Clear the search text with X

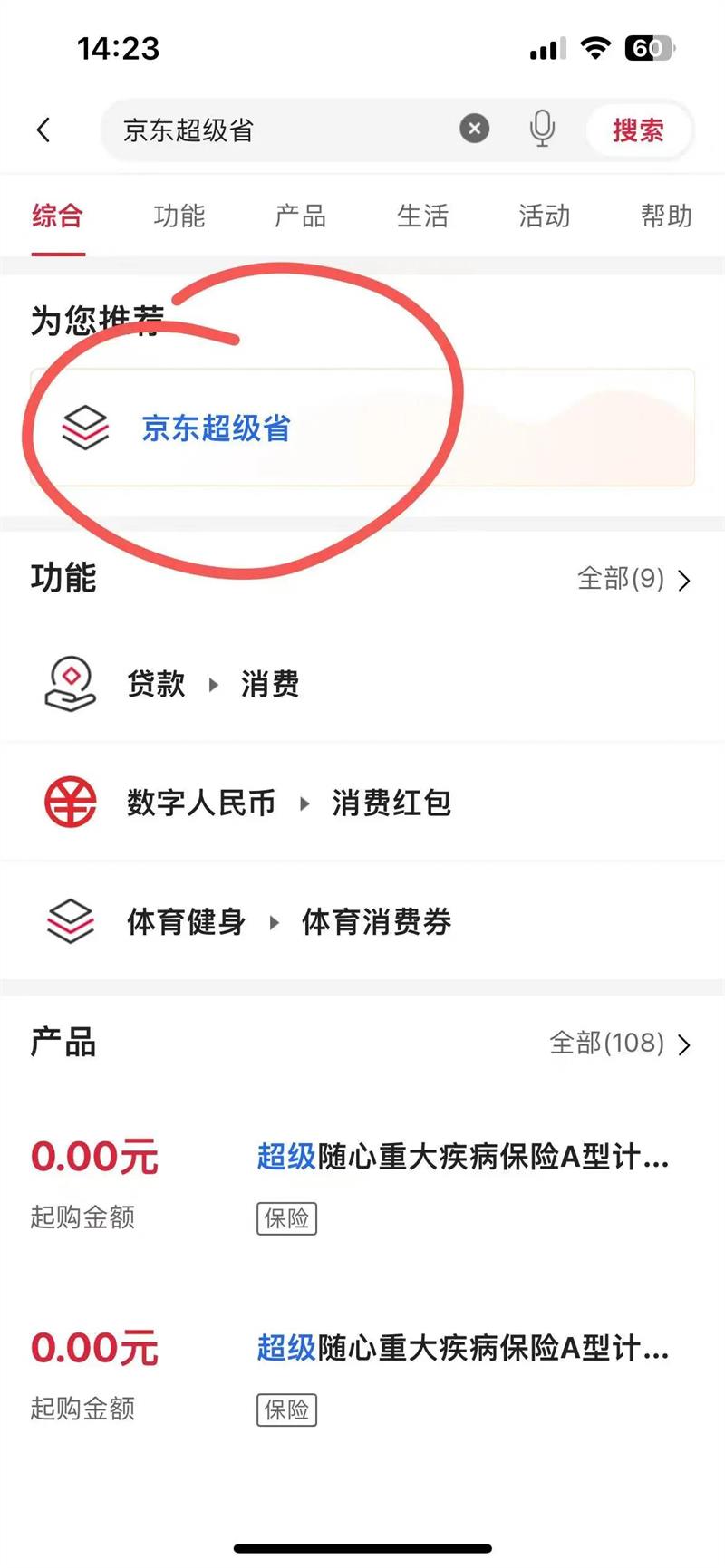474,130
